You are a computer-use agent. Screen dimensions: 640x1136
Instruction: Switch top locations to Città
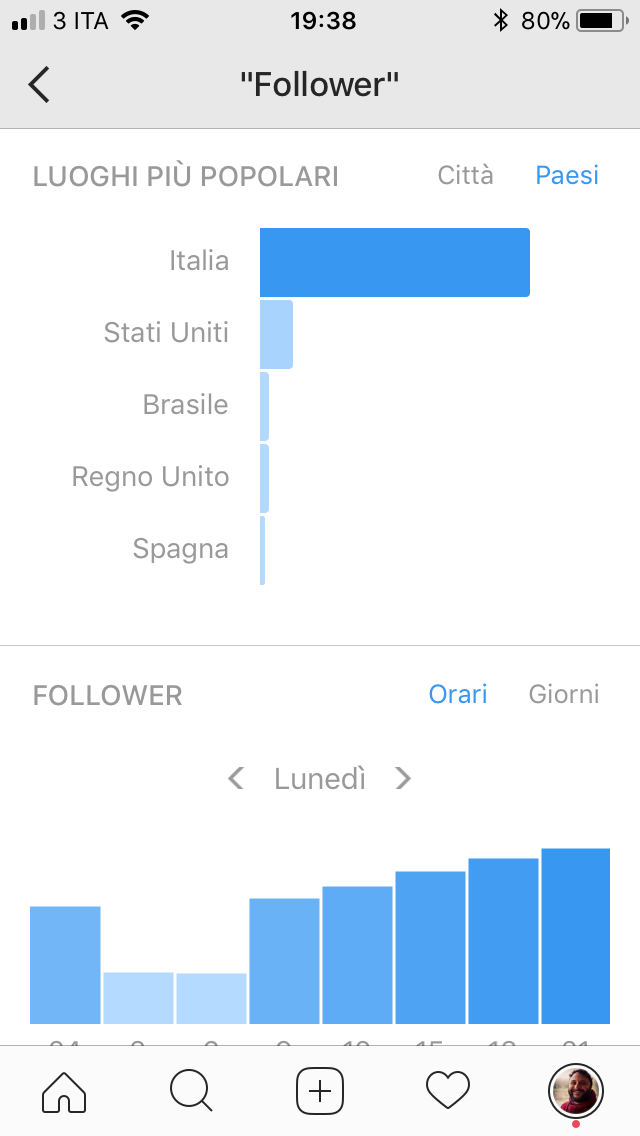click(x=465, y=175)
